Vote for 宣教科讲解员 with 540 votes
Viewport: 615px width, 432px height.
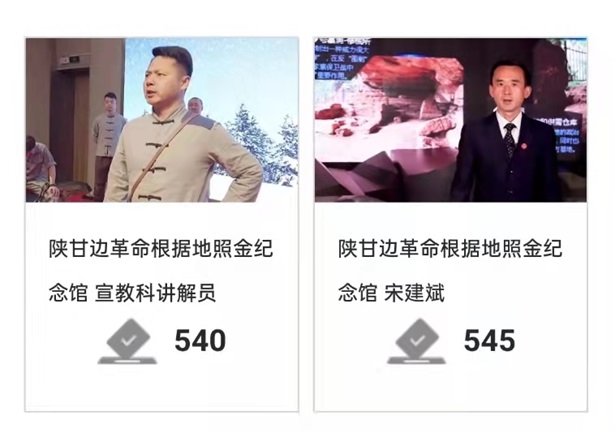127,341
